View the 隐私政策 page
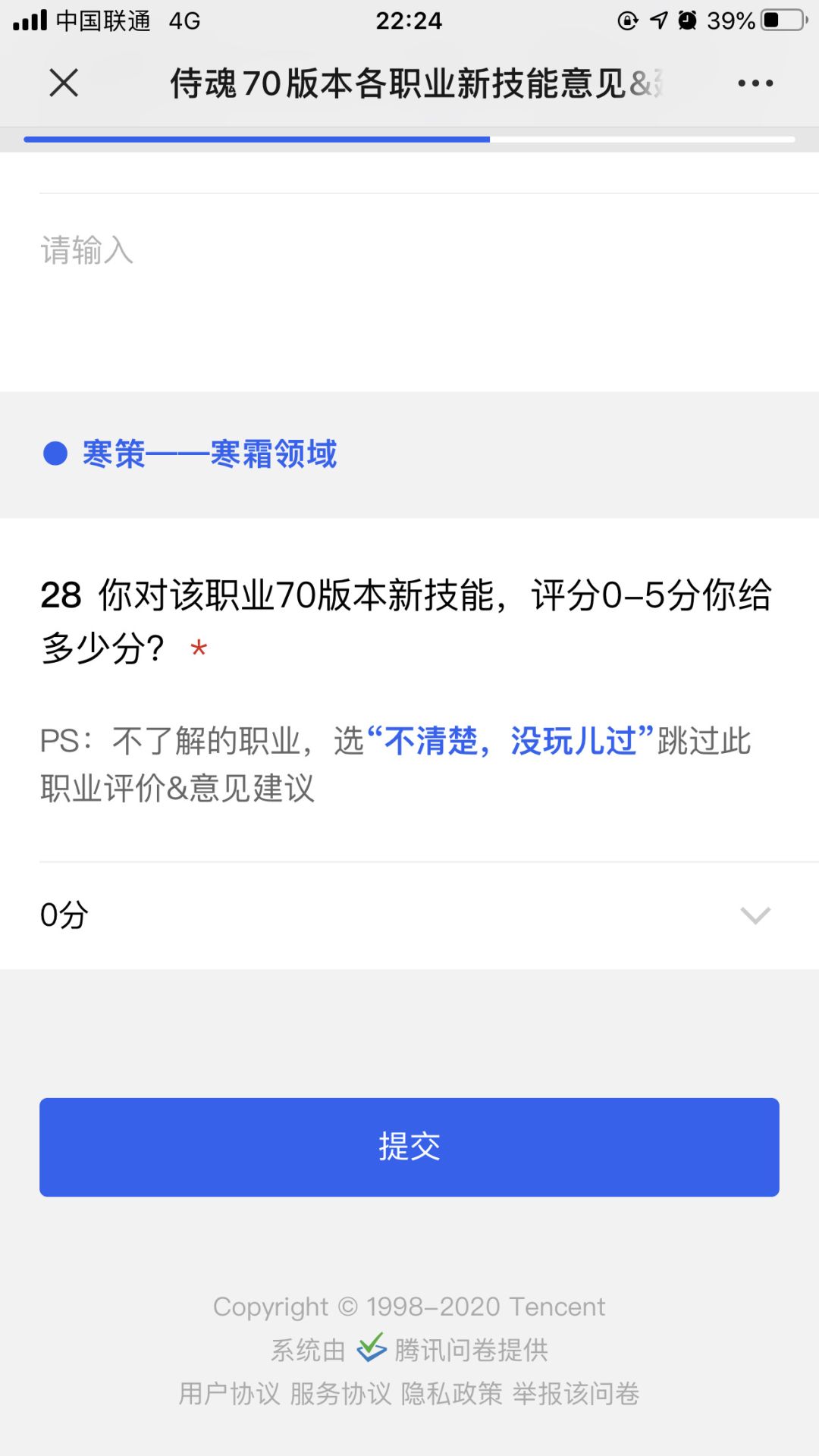Screen dimensions: 819x1456 [452, 1393]
